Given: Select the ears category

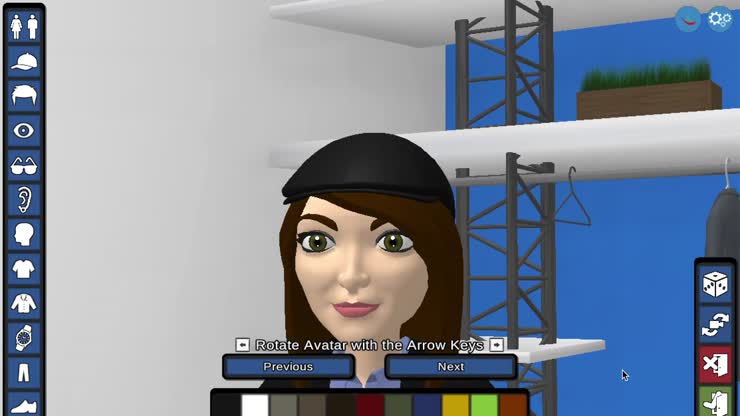Looking at the screenshot, I should (x=23, y=200).
